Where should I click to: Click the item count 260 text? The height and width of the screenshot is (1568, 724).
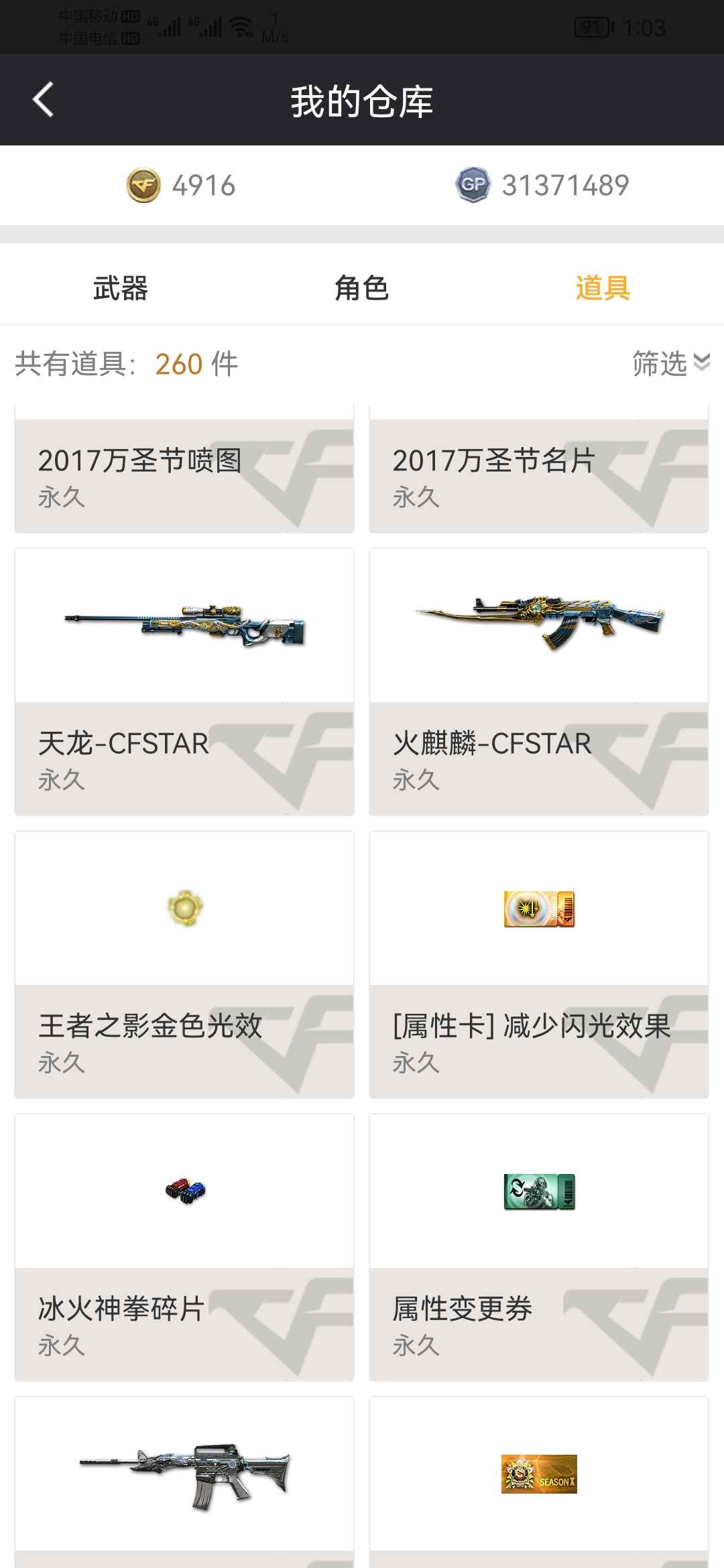178,365
